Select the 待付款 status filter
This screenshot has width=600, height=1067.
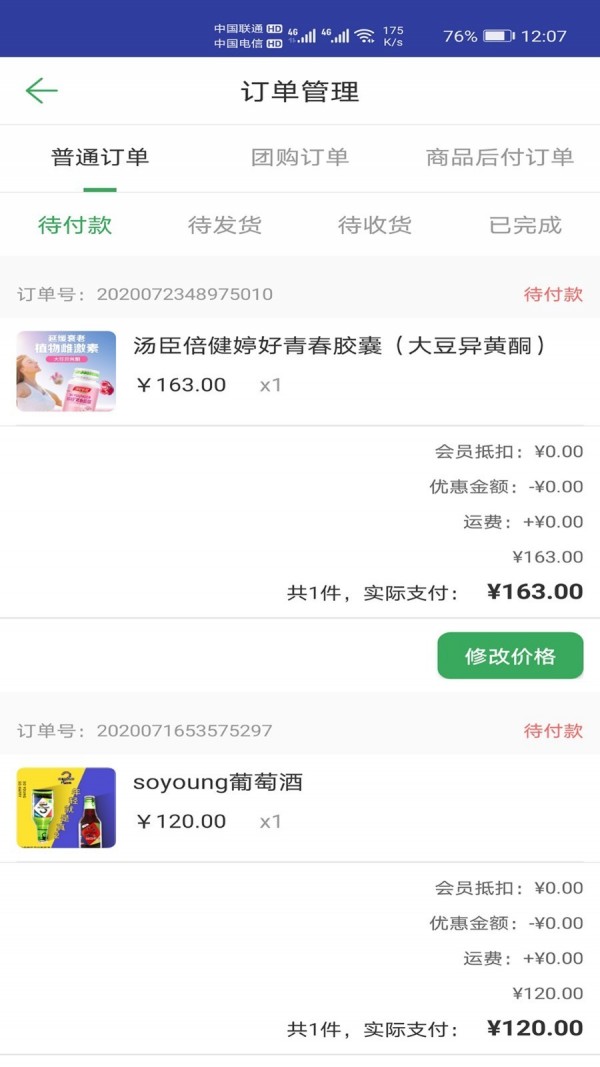point(75,225)
